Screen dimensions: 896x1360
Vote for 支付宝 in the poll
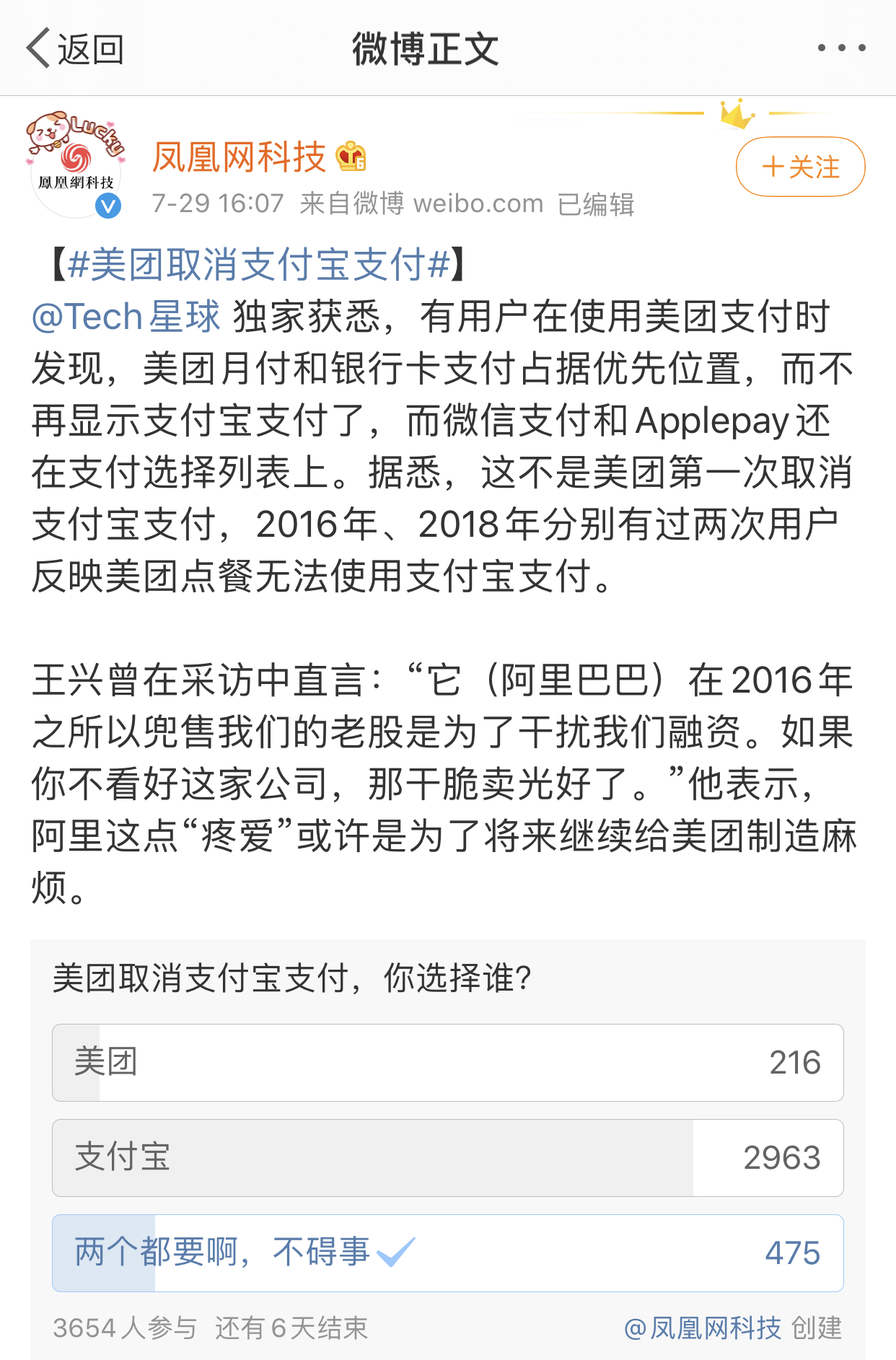(x=447, y=1157)
